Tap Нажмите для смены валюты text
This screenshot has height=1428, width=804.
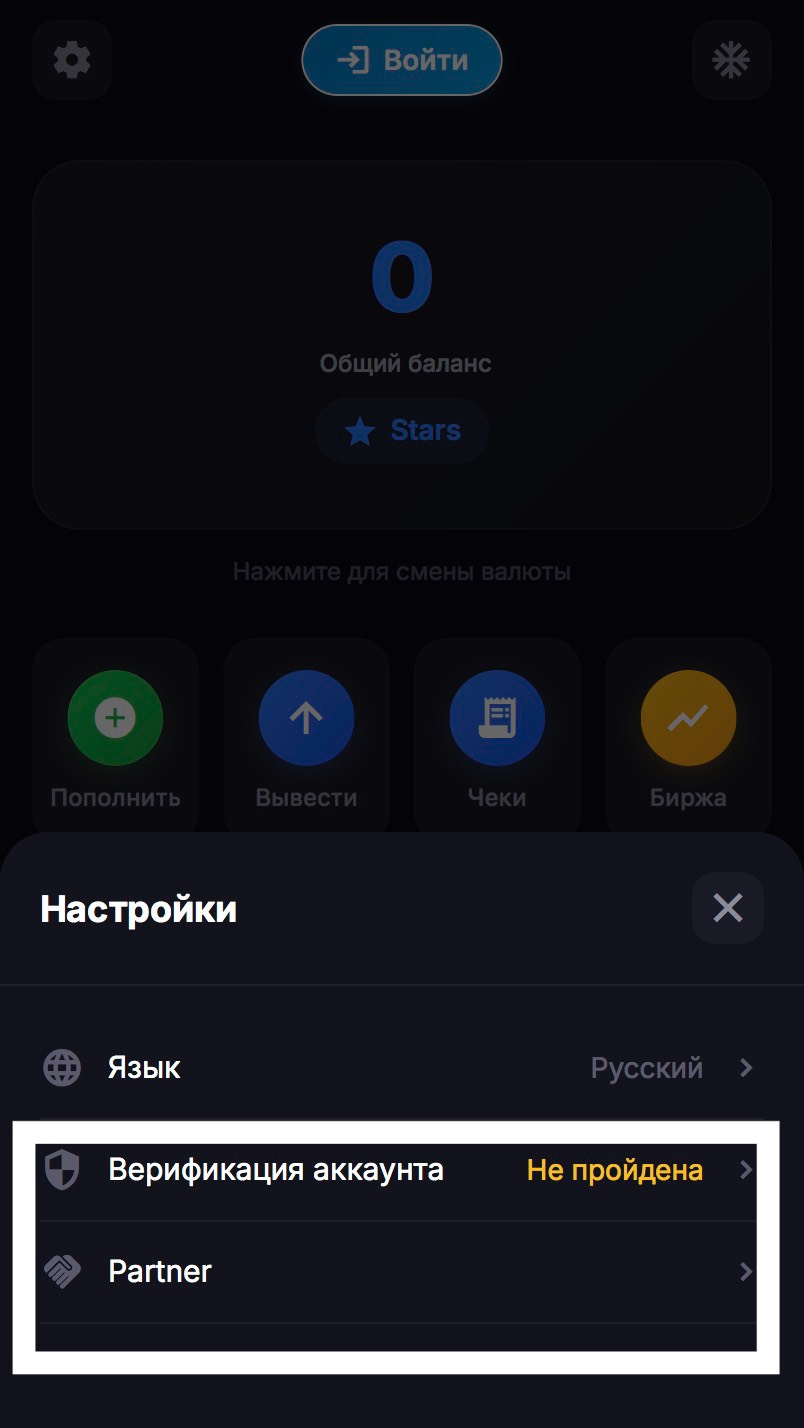pyautogui.click(x=401, y=570)
